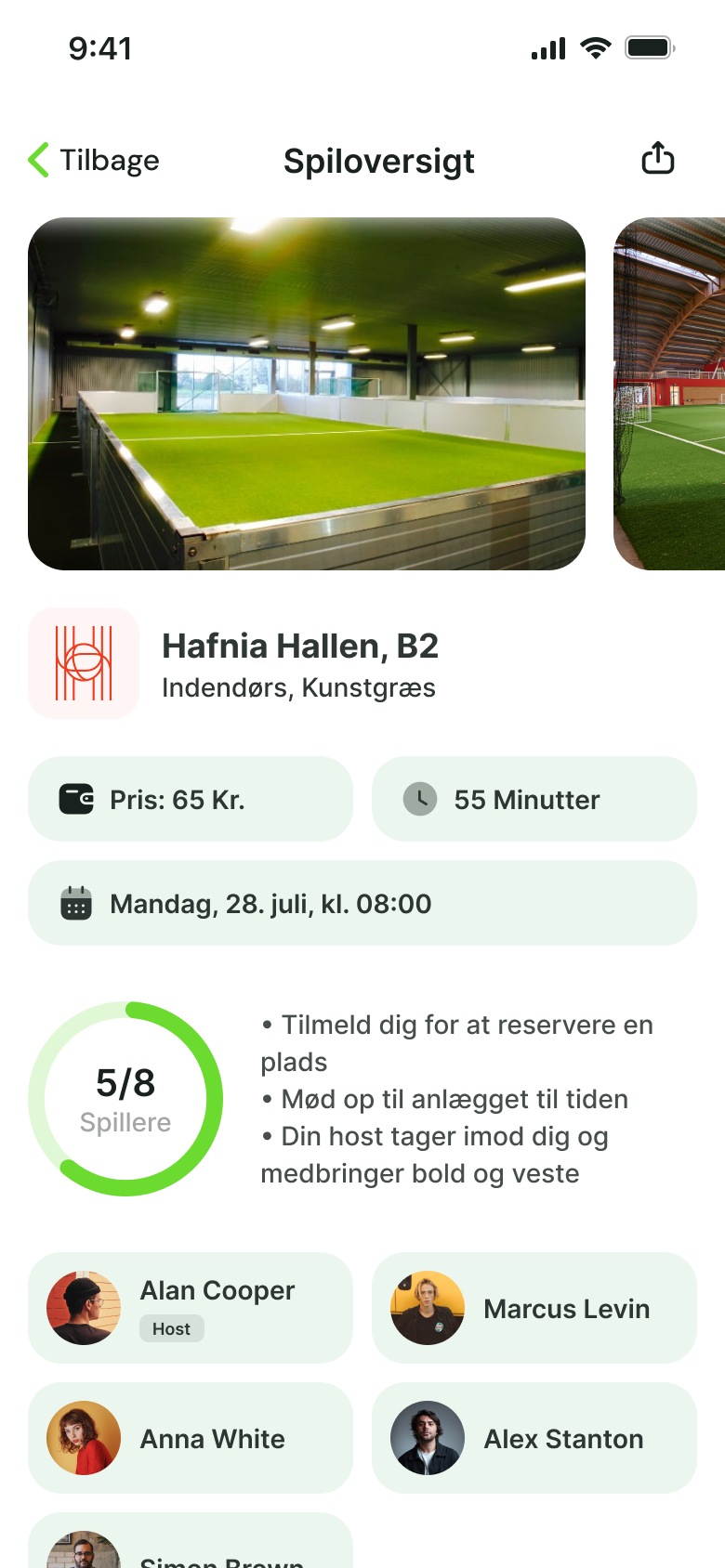The width and height of the screenshot is (725, 1568).
Task: View Alex Stanton's player card
Action: [534, 1437]
